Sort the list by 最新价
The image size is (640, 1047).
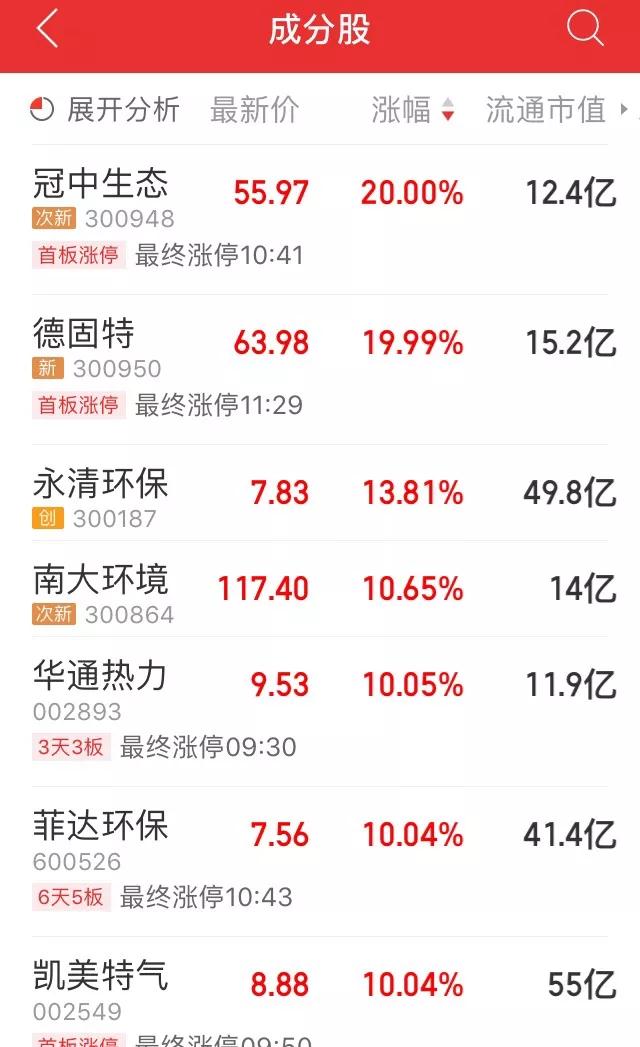coord(254,110)
